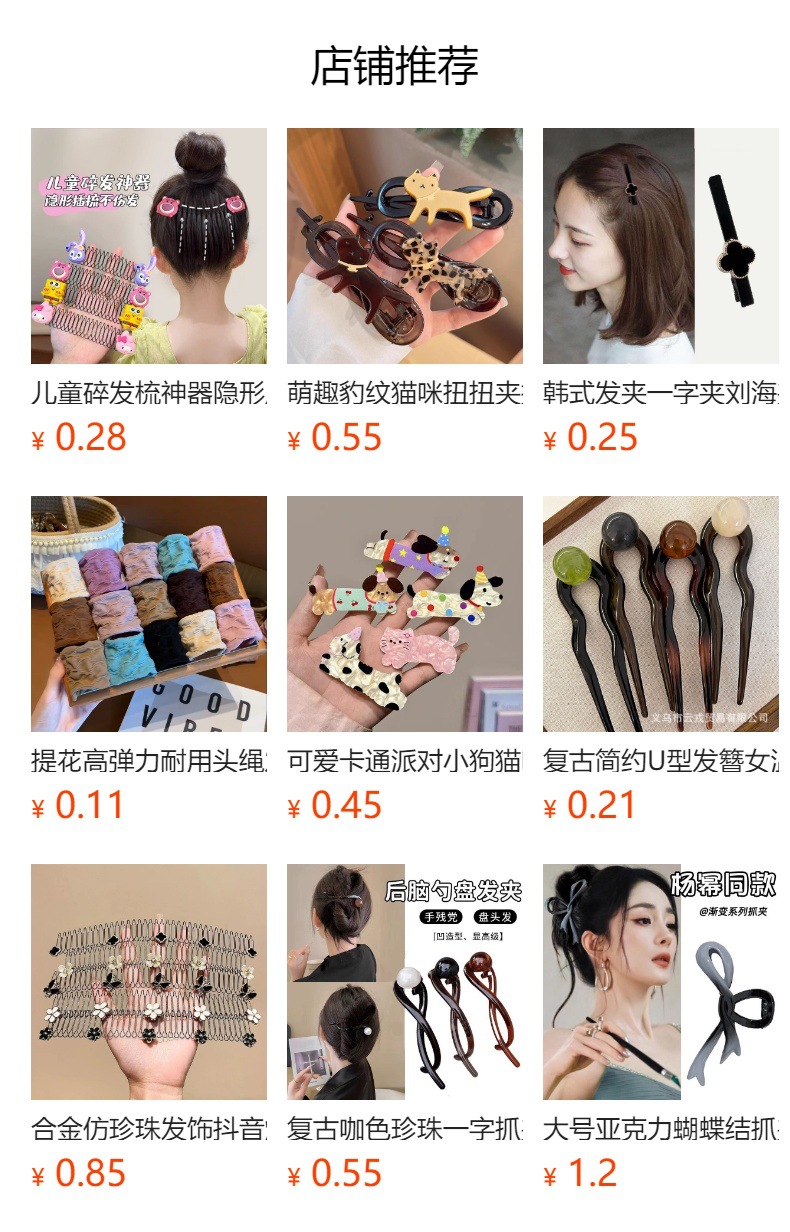The height and width of the screenshot is (1232, 790).
Task: Open the 儿童碎发梳神器 hair comb product
Action: [x=148, y=246]
